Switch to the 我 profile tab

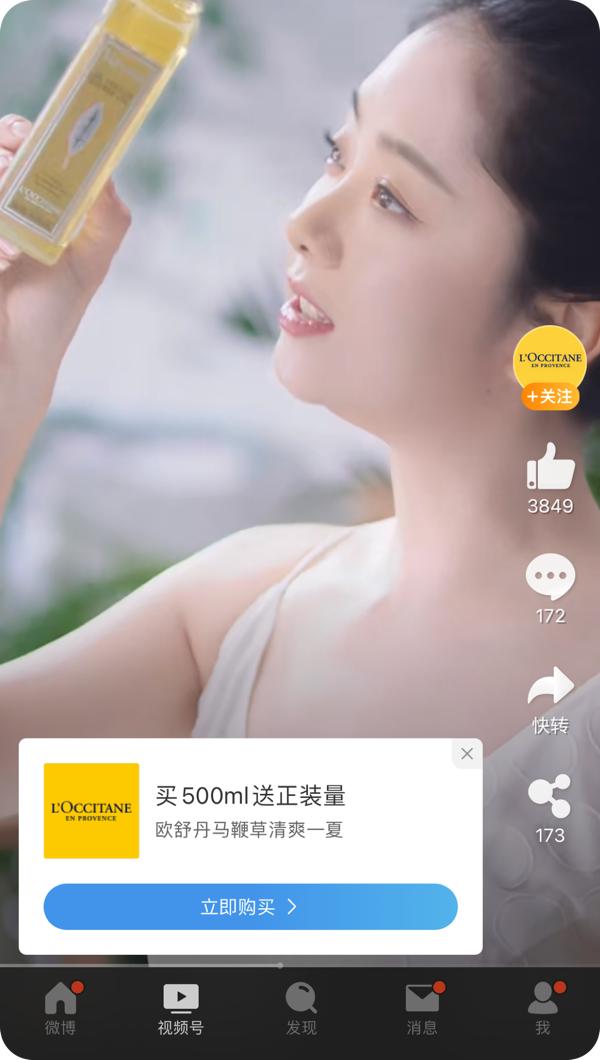pos(542,1008)
